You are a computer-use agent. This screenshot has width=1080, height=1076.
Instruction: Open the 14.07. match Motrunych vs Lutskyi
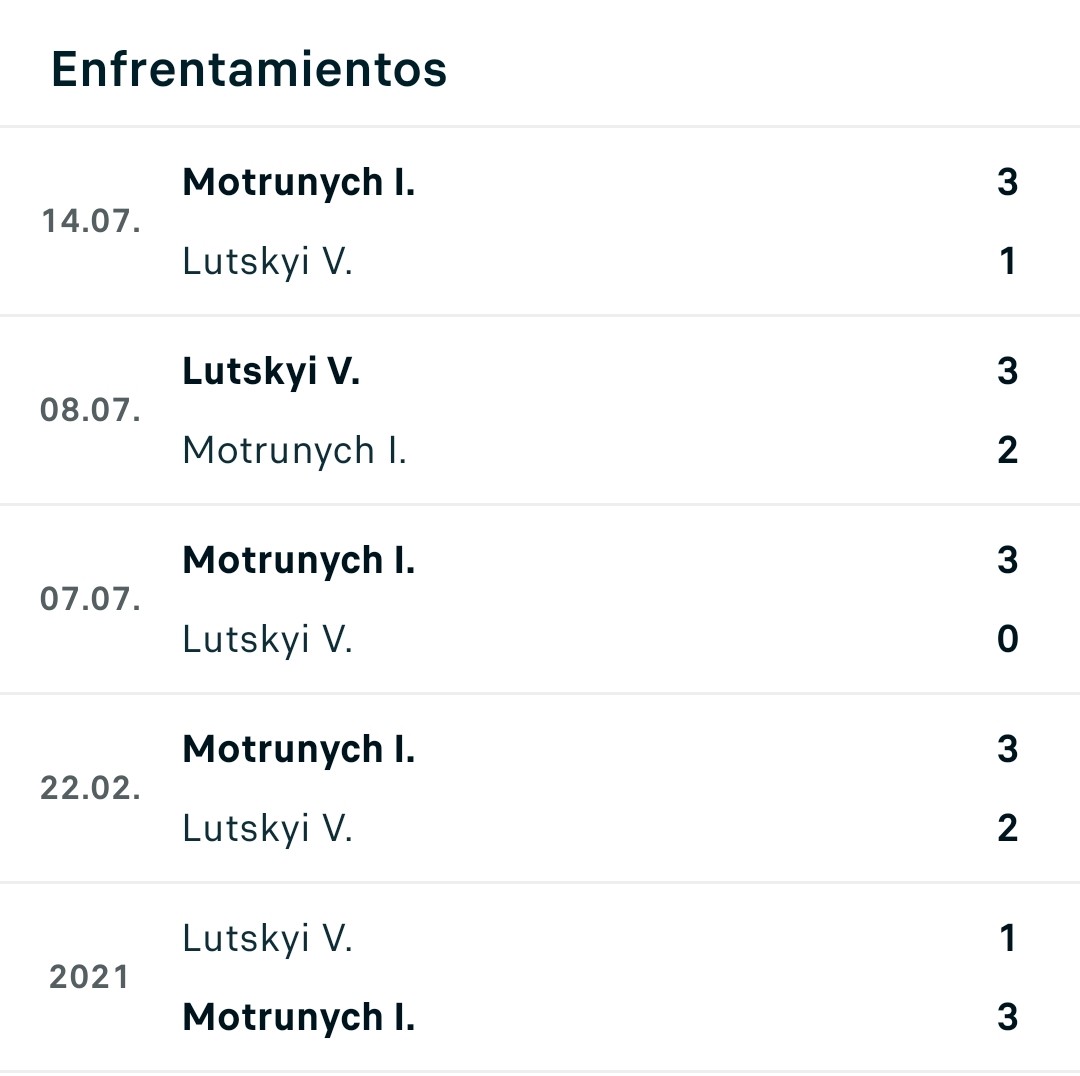pos(540,221)
